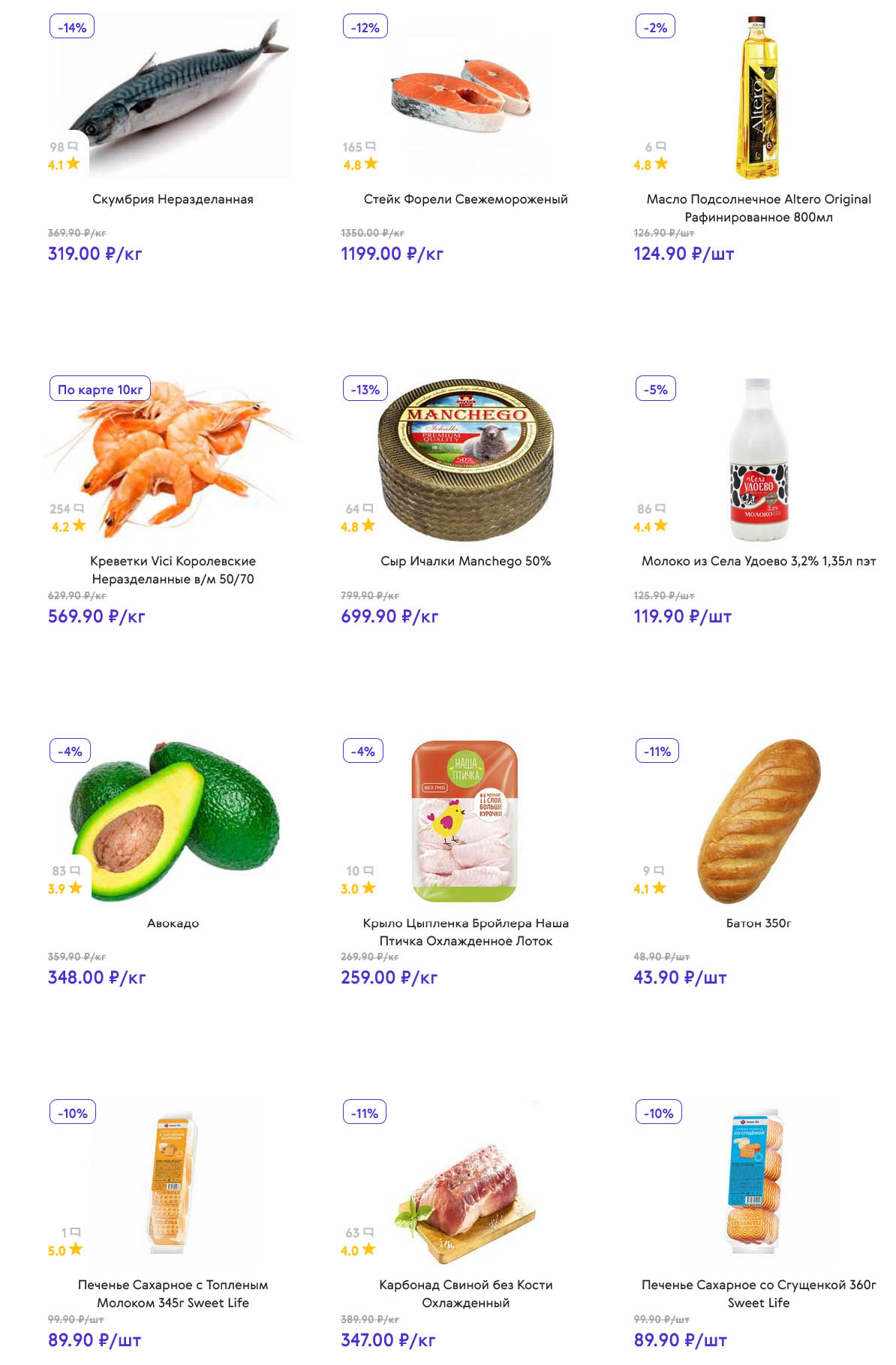Open Крыло Цыпленка Бройлера Наша Птичка

pyautogui.click(x=465, y=932)
